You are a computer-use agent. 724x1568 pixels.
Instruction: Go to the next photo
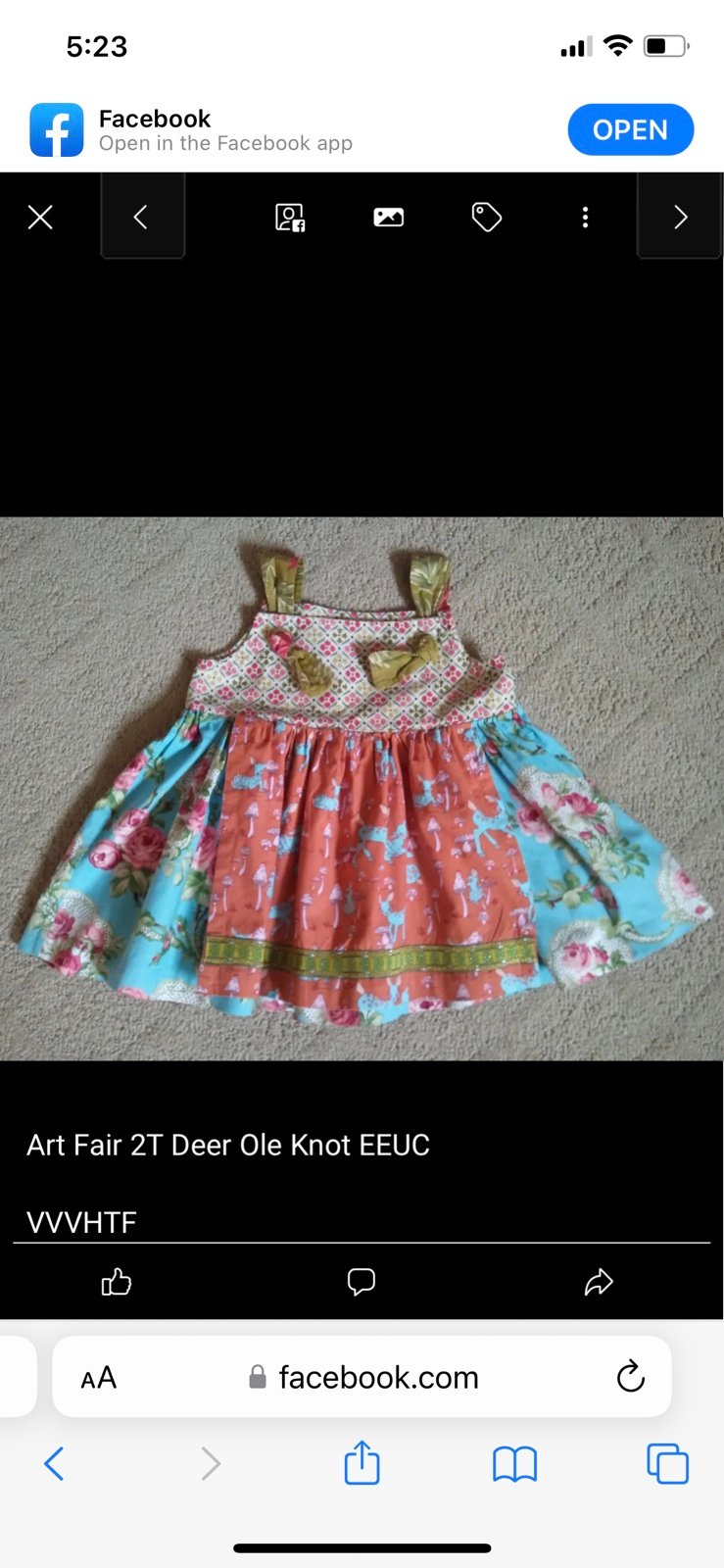click(680, 217)
